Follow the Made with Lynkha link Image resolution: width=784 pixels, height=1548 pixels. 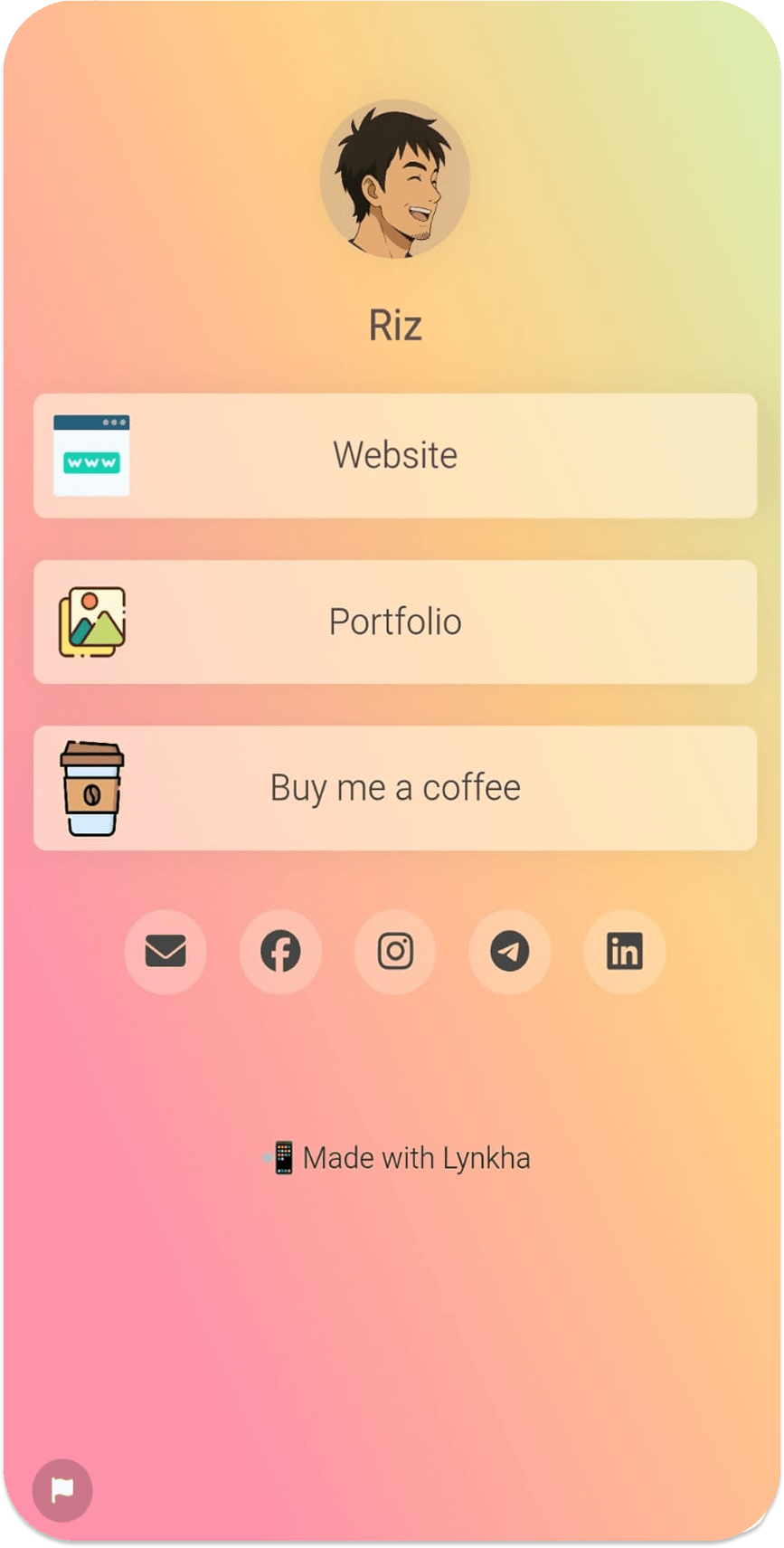tap(416, 1157)
